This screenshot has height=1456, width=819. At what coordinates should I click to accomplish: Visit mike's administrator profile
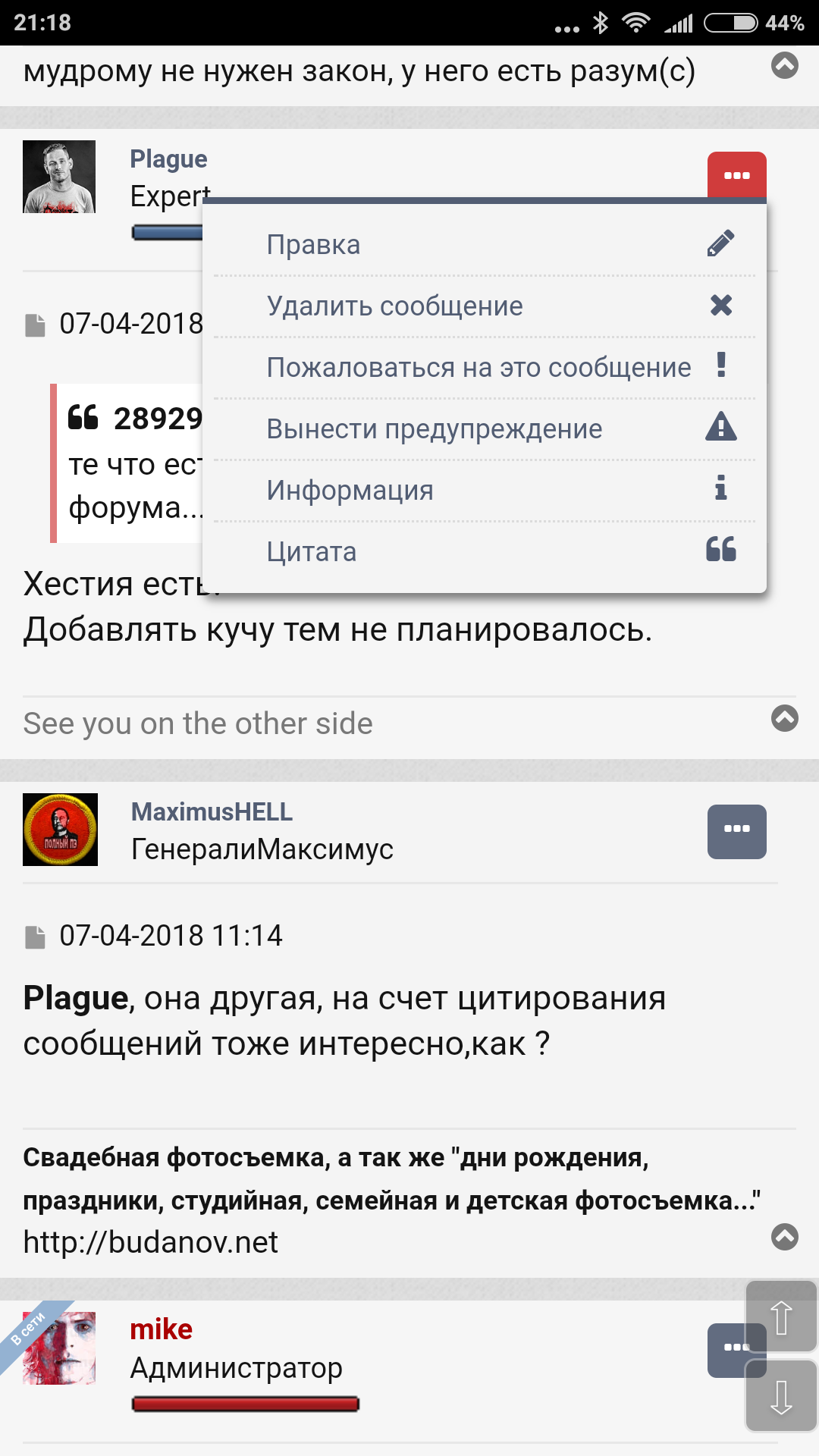coord(161,1329)
